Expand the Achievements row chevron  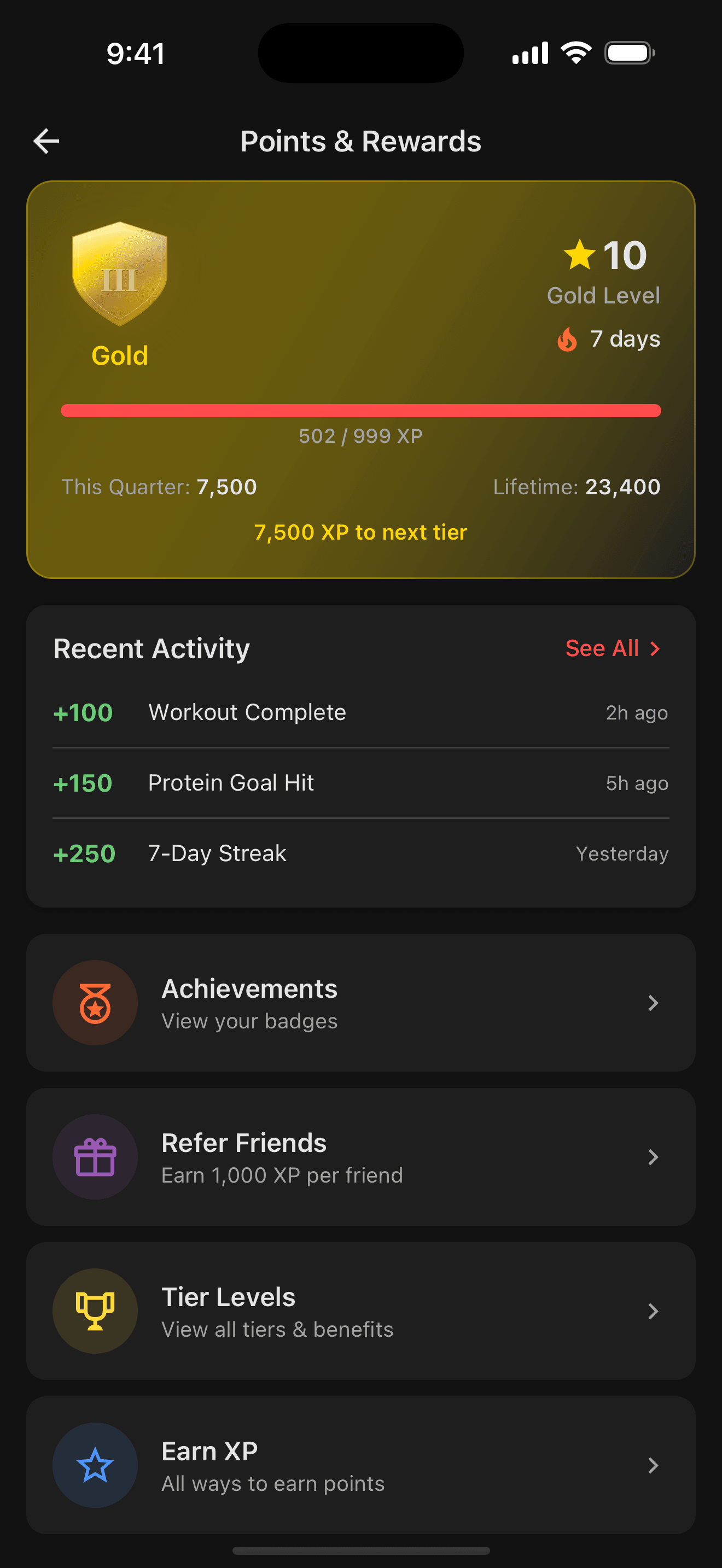[653, 1003]
